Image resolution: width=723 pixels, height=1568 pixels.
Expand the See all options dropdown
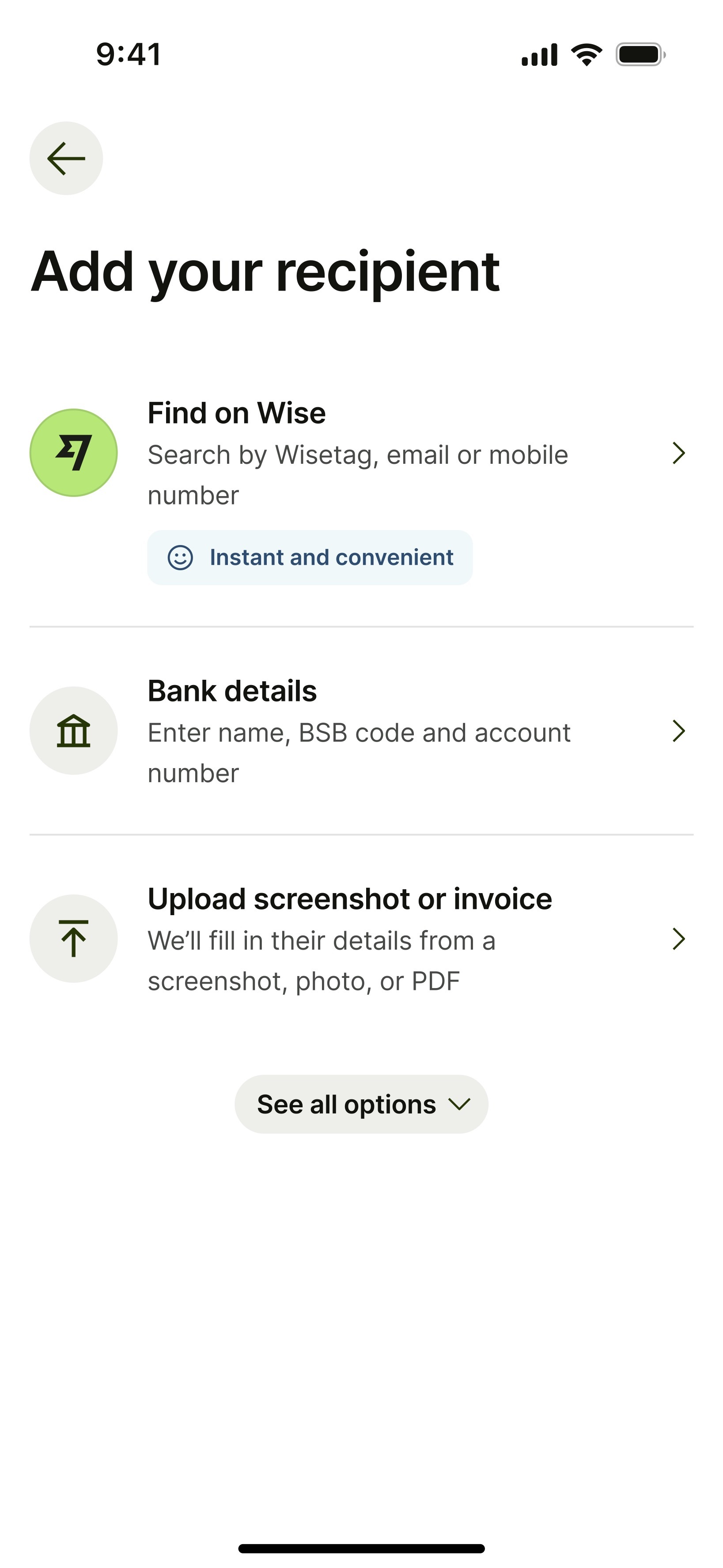click(x=361, y=1103)
